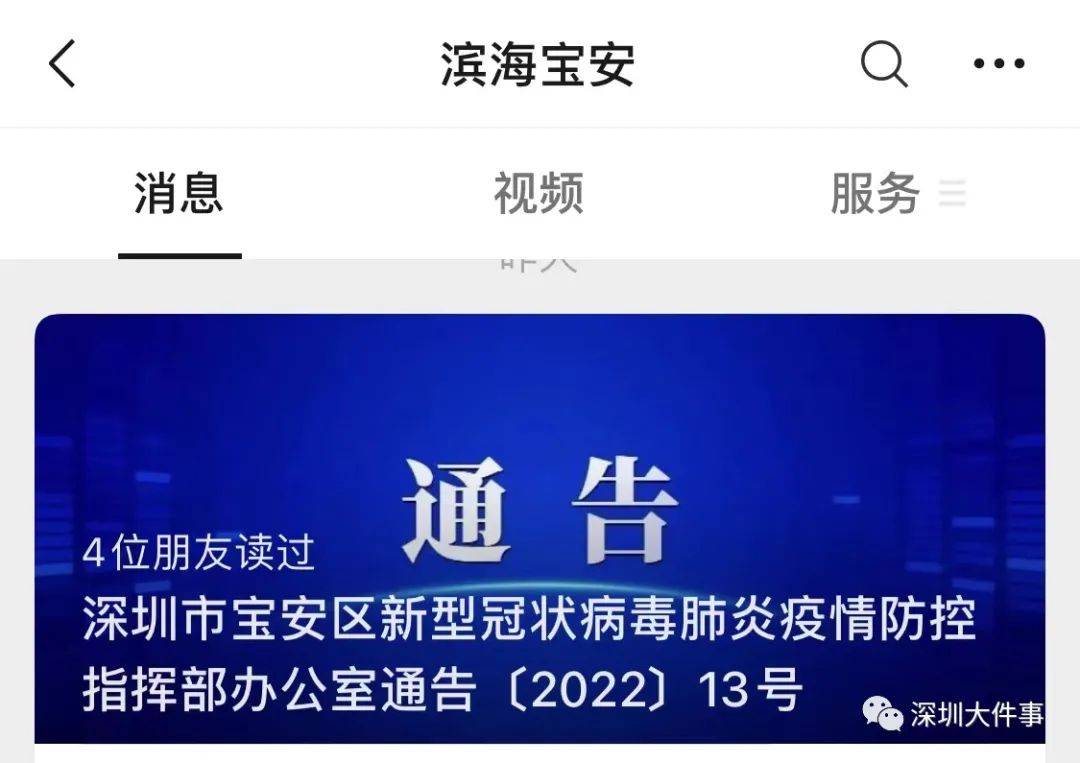This screenshot has width=1080, height=763.
Task: Switch to the 消息 tab
Action: (x=179, y=193)
